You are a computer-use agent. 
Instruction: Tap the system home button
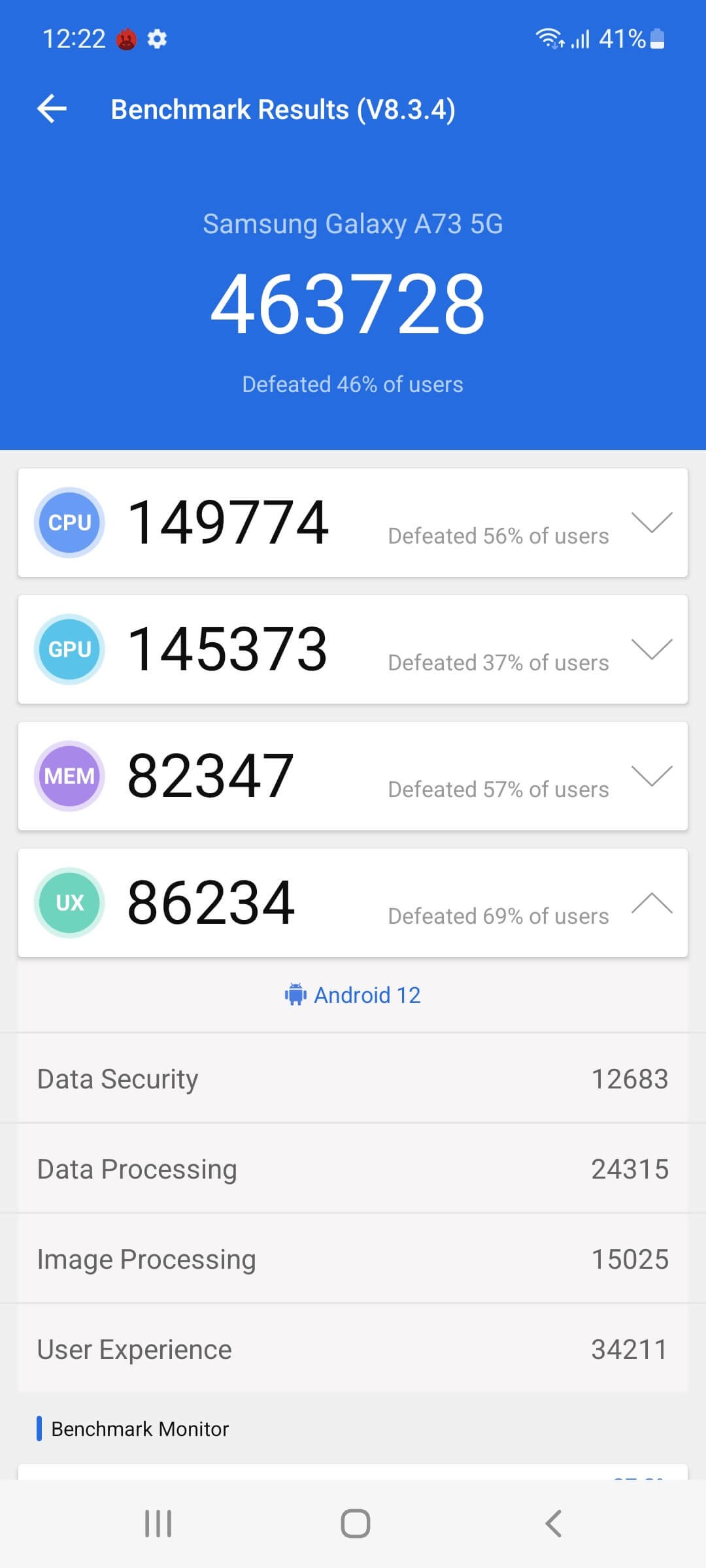(x=355, y=1524)
